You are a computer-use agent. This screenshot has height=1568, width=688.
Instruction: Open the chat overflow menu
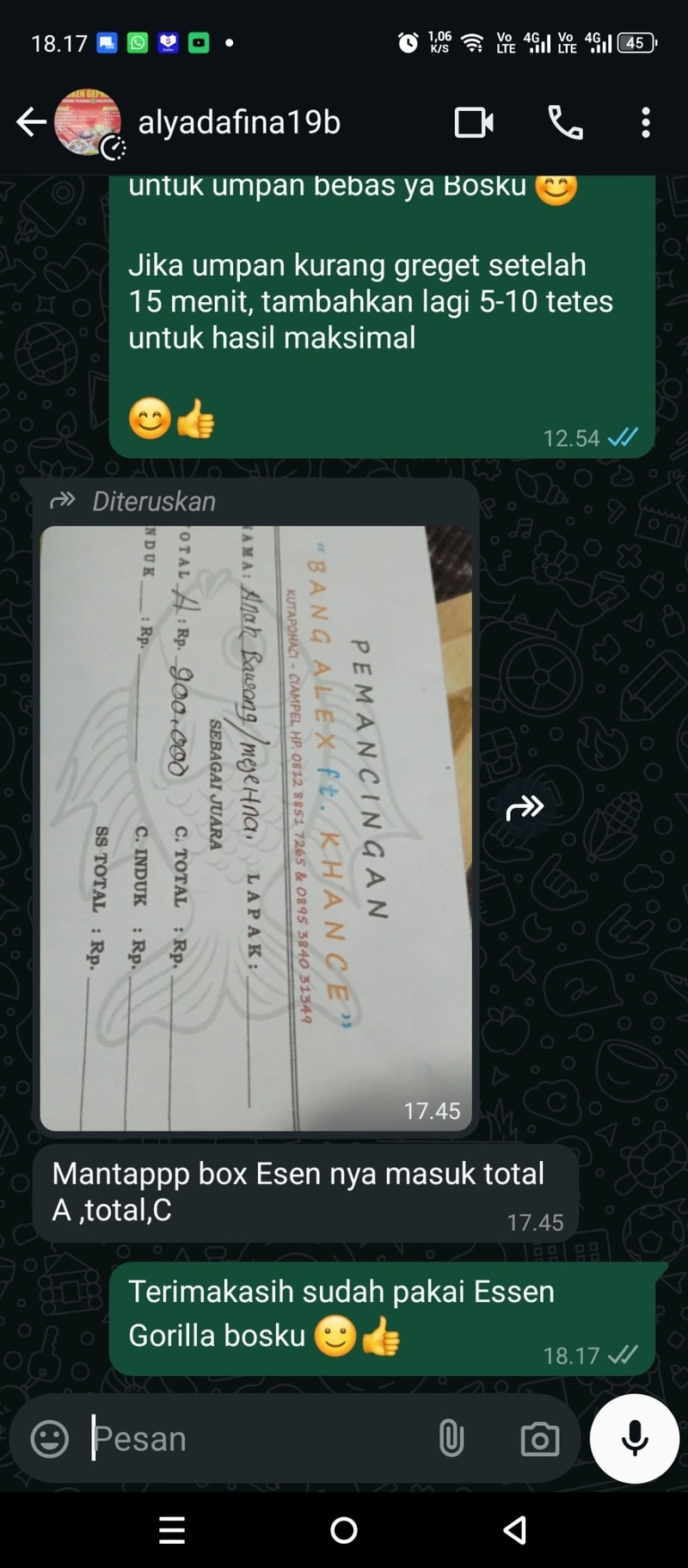[x=645, y=122]
